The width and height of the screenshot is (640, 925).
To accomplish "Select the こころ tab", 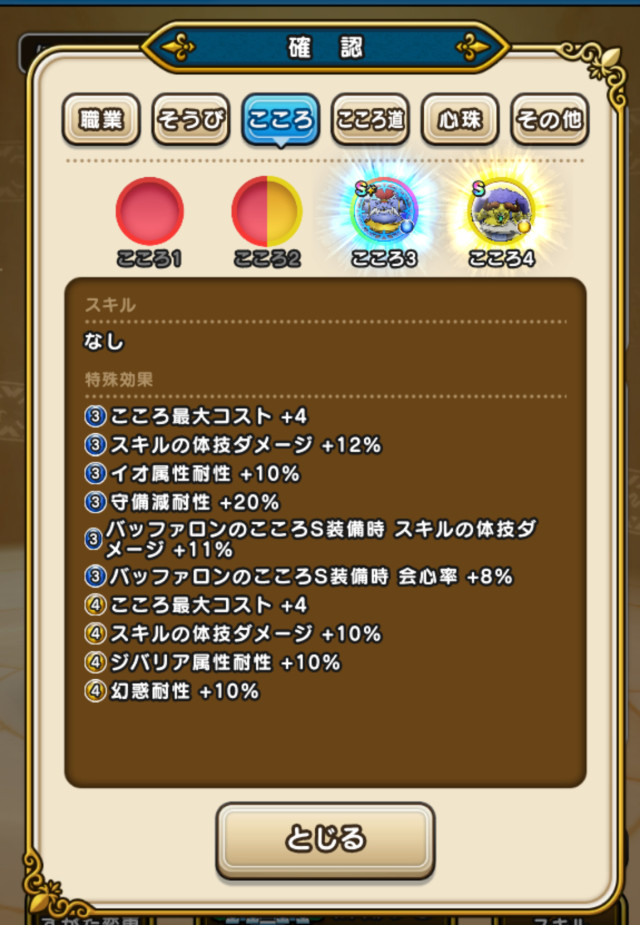I will pyautogui.click(x=280, y=121).
